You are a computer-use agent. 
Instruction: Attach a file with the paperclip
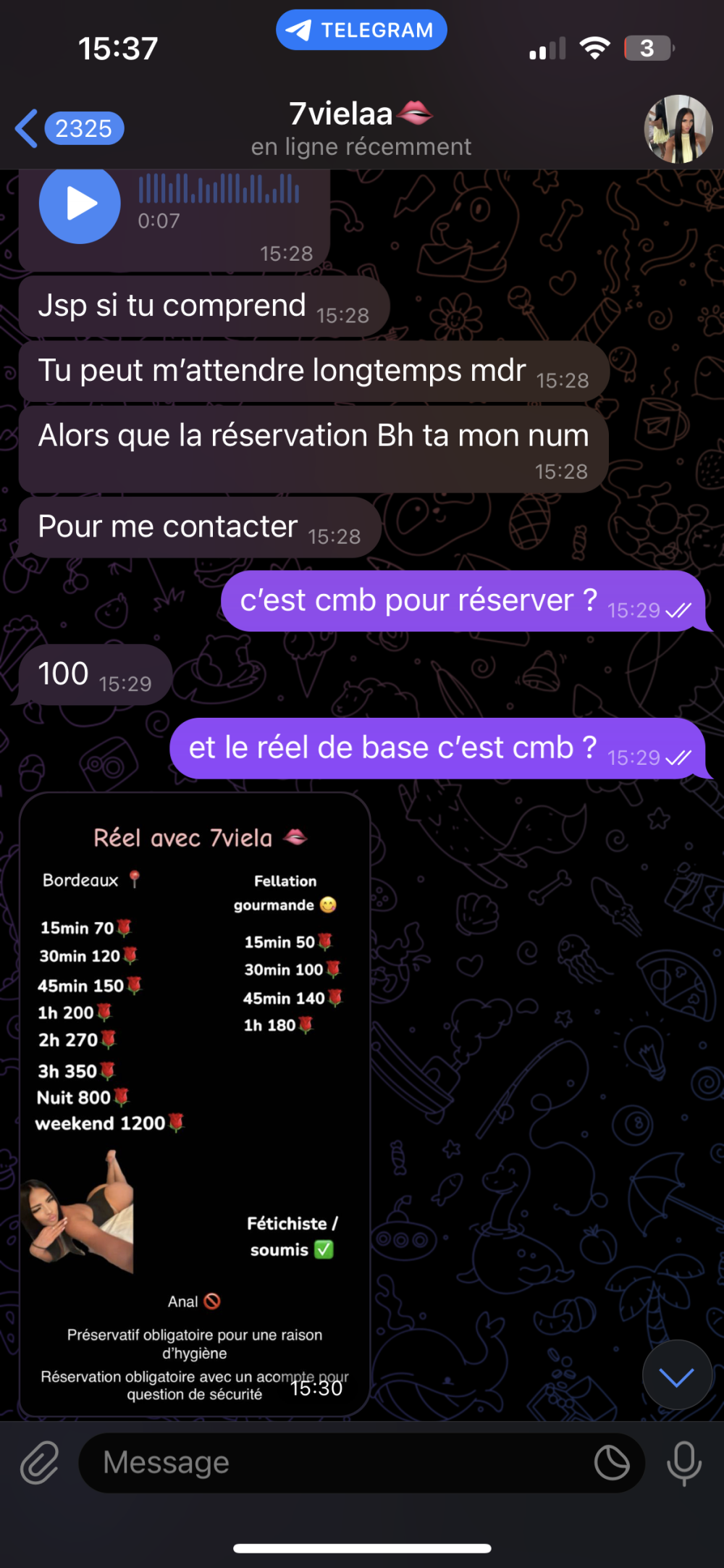39,1462
